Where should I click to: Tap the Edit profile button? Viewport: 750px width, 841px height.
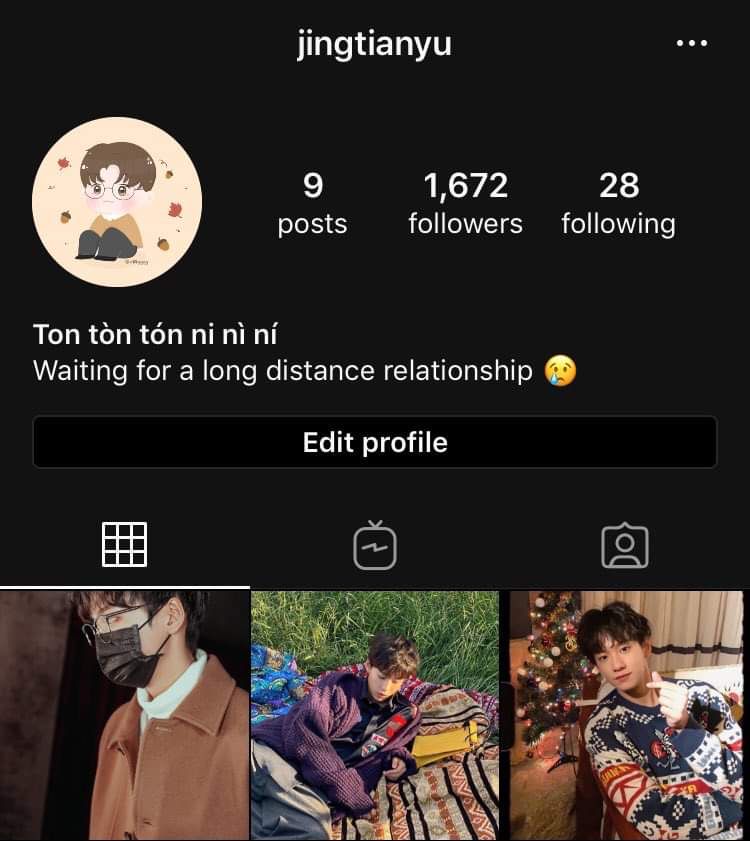(x=375, y=443)
